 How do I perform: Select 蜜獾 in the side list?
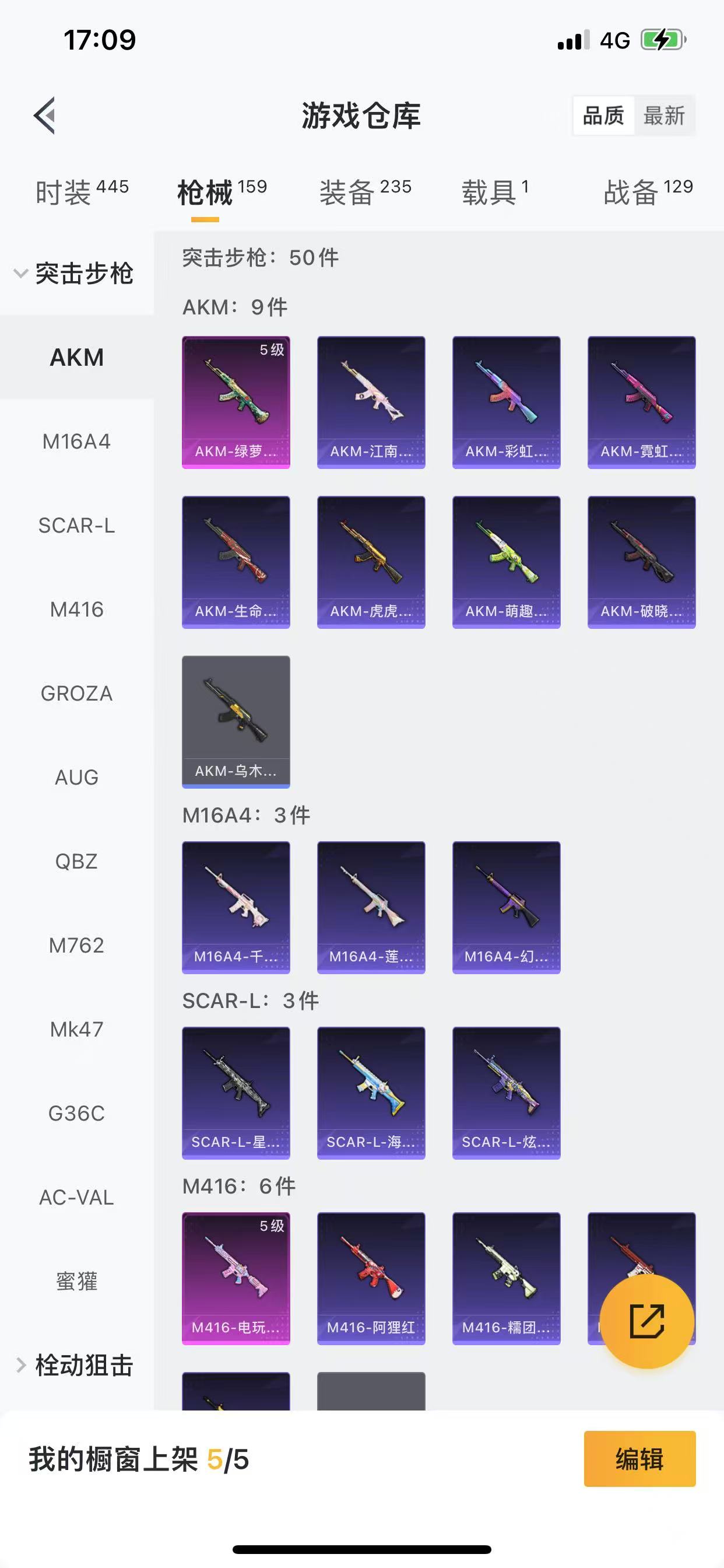(77, 1282)
